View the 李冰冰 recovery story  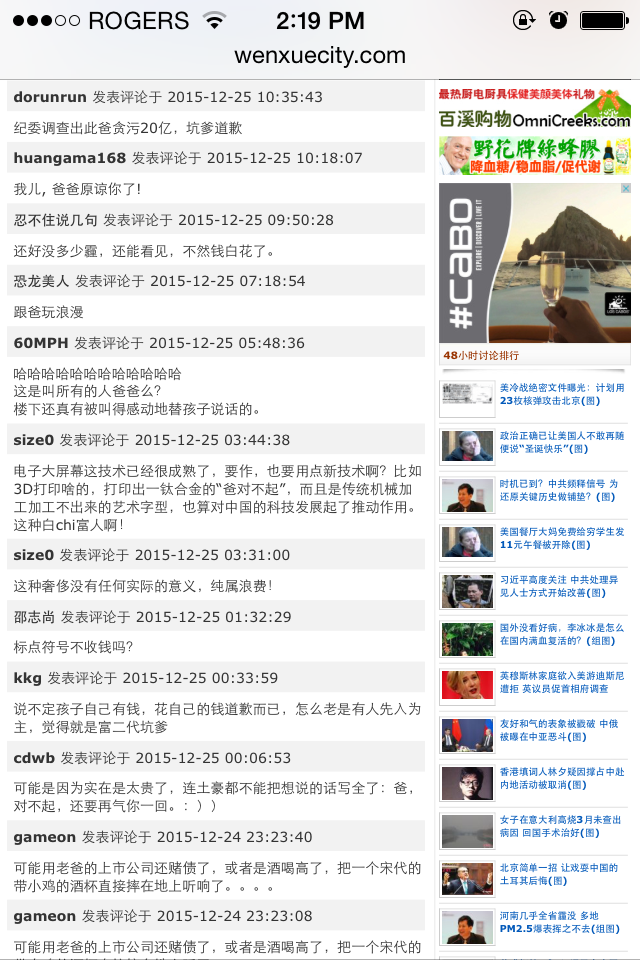[x=561, y=634]
